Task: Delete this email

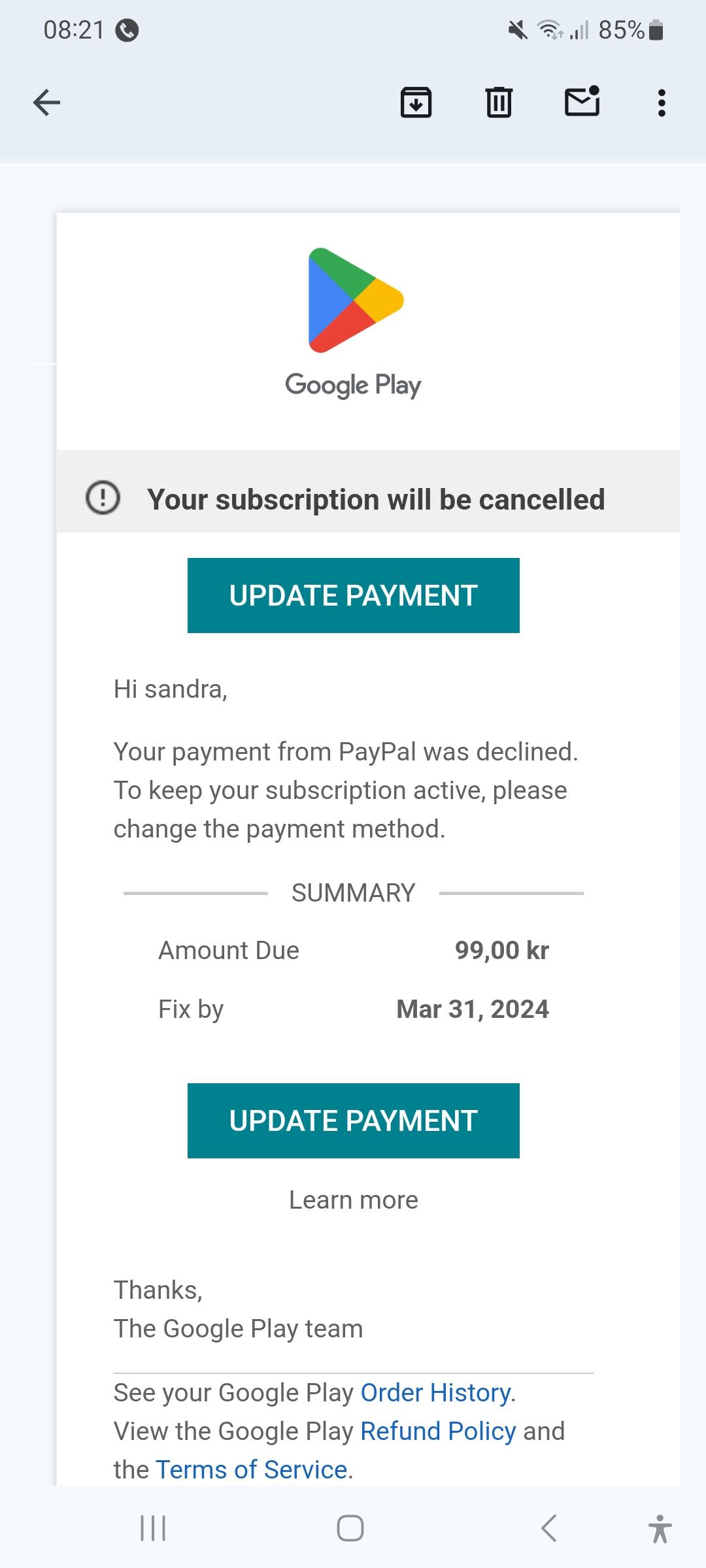Action: pyautogui.click(x=499, y=103)
